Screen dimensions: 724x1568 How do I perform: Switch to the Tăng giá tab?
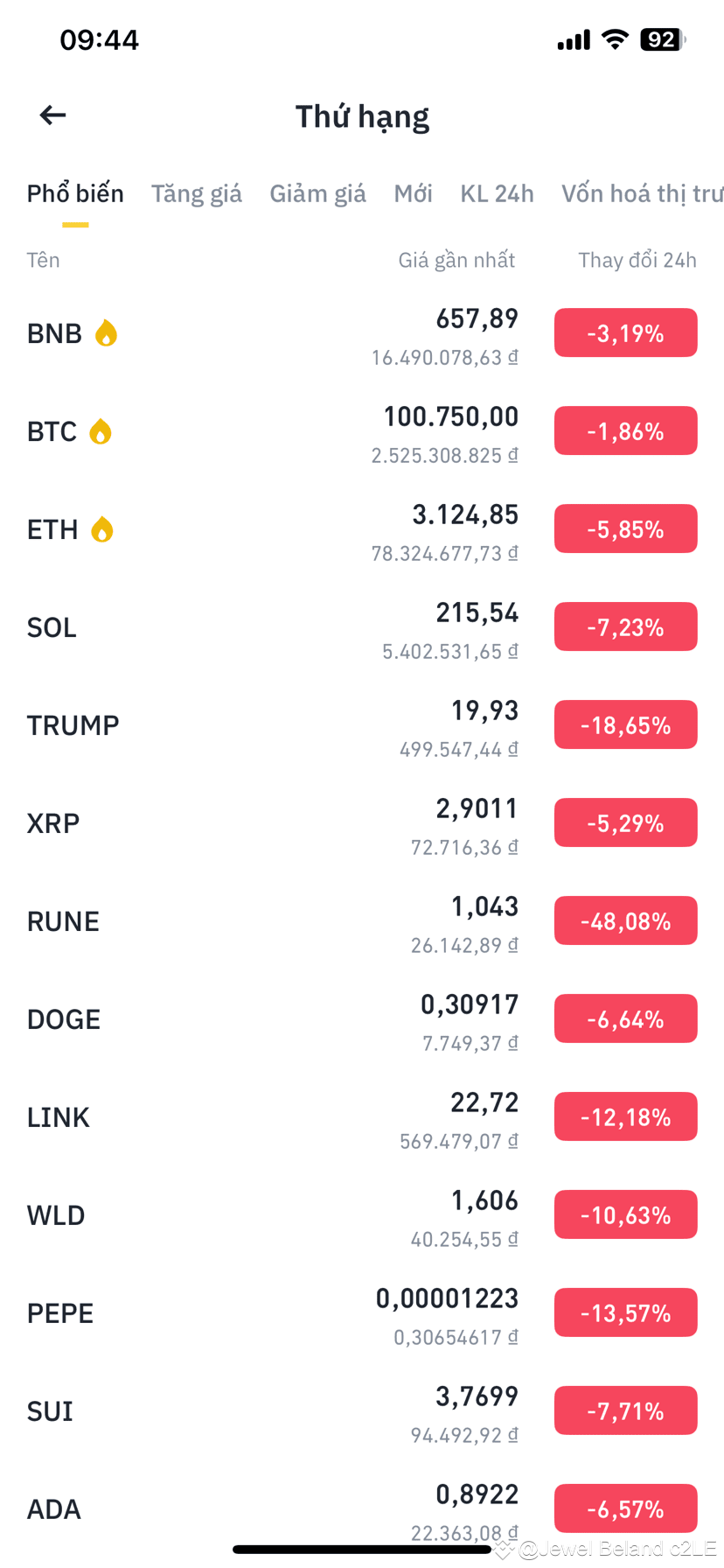pos(196,193)
